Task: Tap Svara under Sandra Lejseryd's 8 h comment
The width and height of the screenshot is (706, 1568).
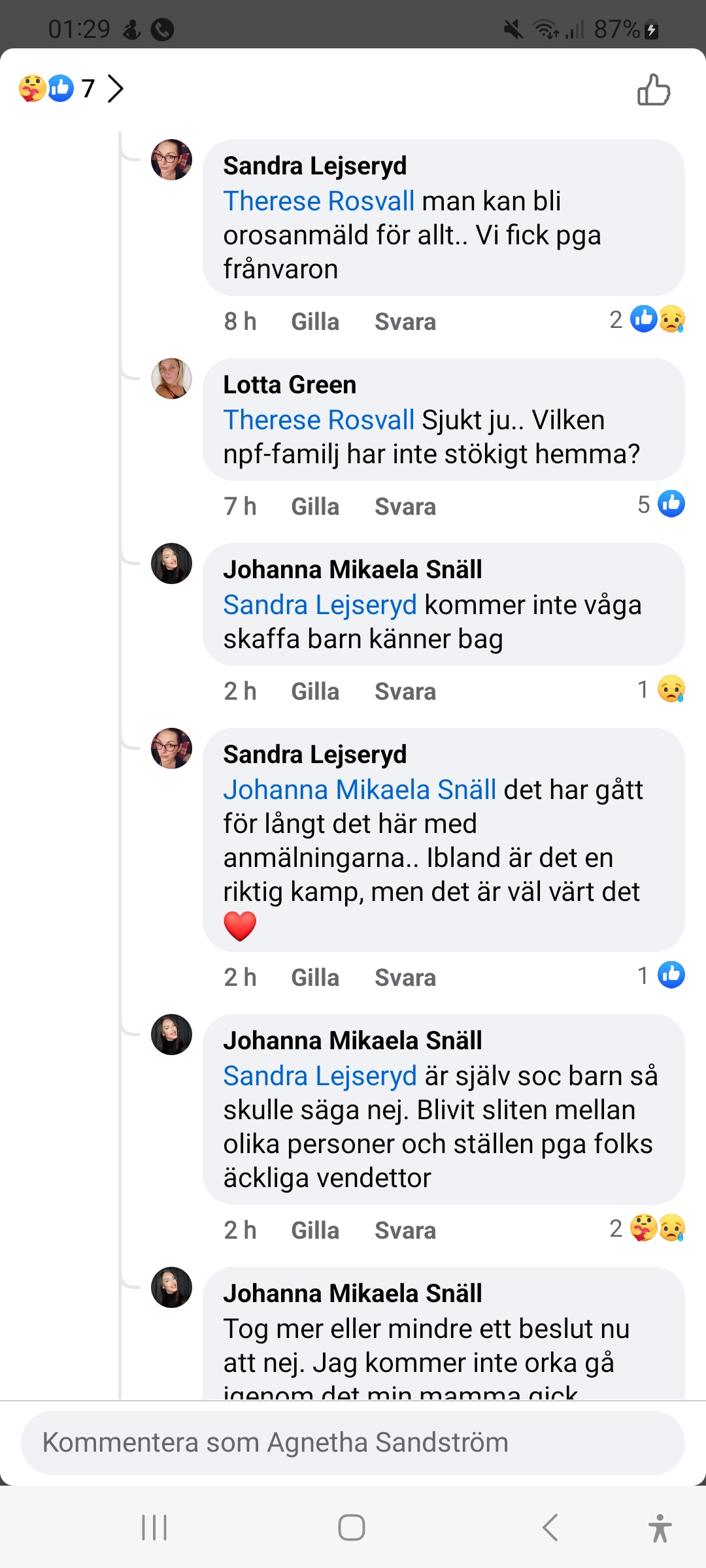Action: click(x=405, y=321)
